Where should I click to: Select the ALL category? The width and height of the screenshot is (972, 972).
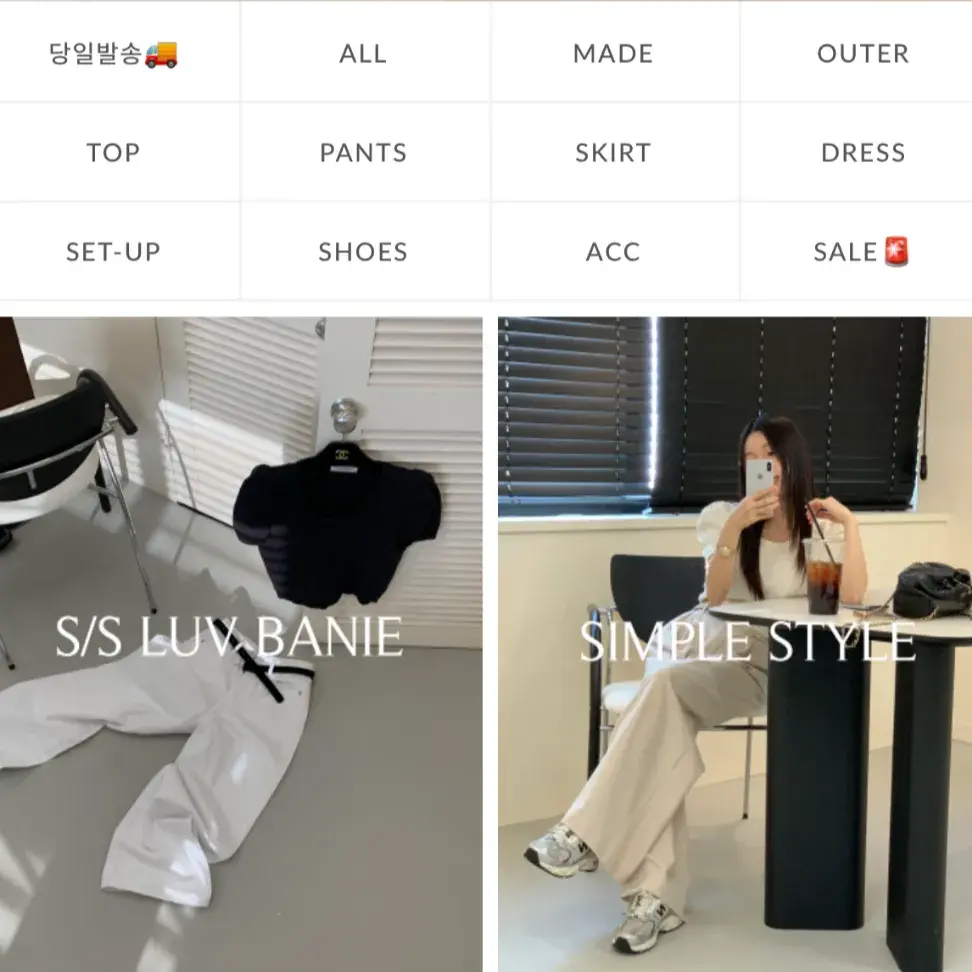pos(363,53)
